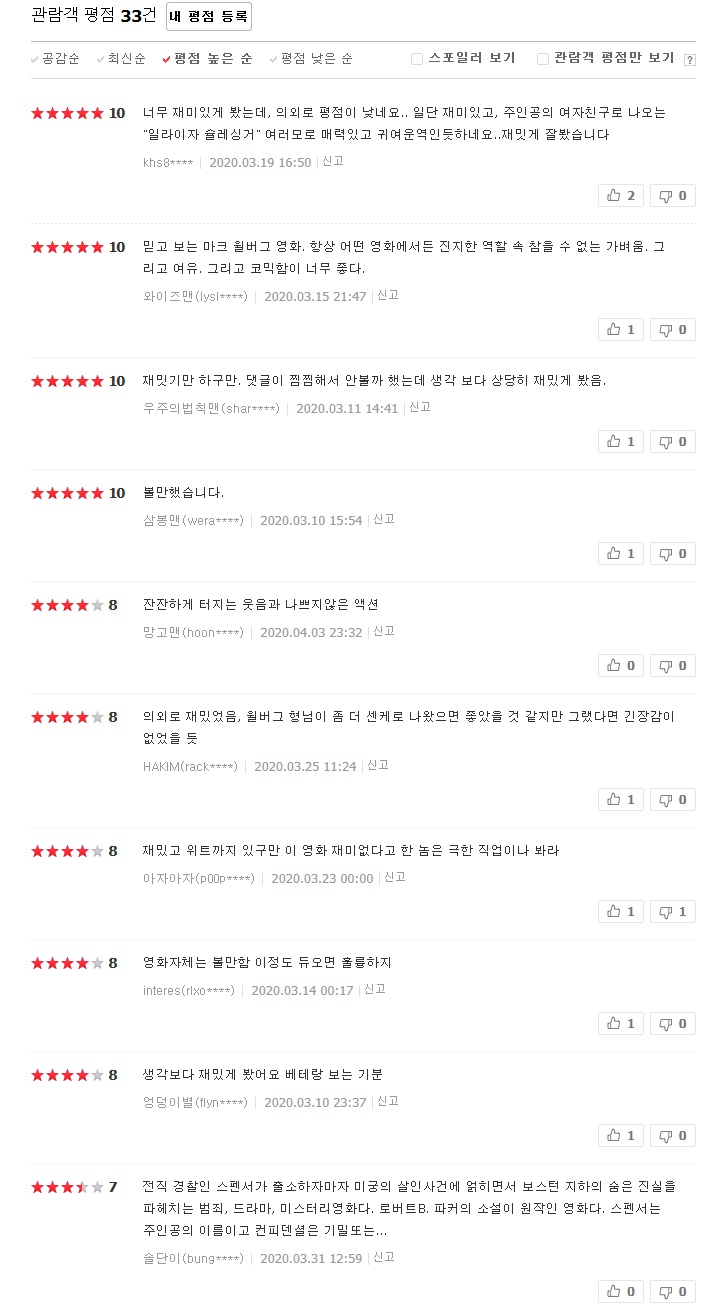Screen dimensions: 723x1311
Task: Report the review by 우주의법칙맨
Action: pyautogui.click(x=420, y=407)
